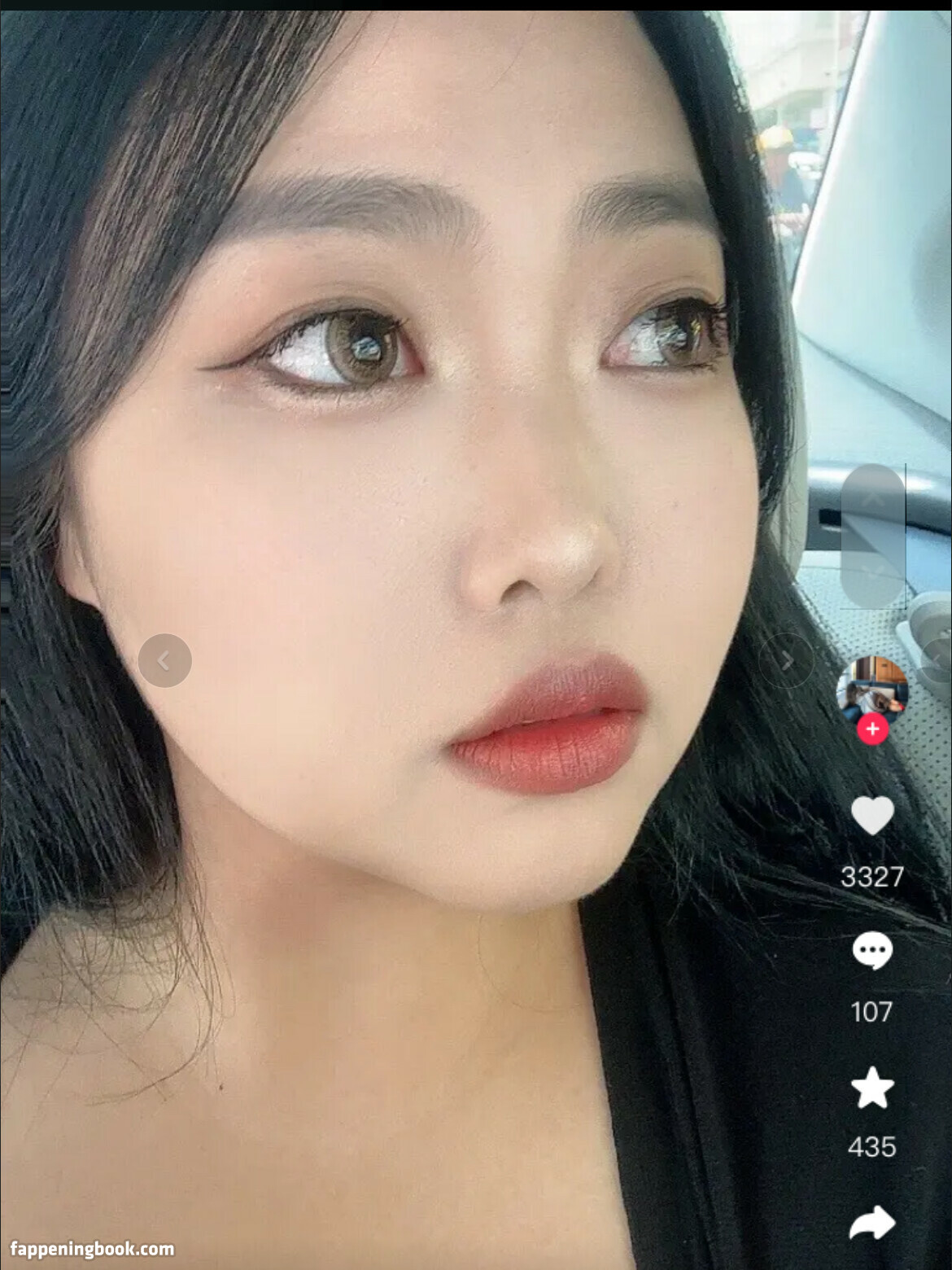Go to the next image with right arrow
This screenshot has width=952, height=1270.
(x=786, y=660)
